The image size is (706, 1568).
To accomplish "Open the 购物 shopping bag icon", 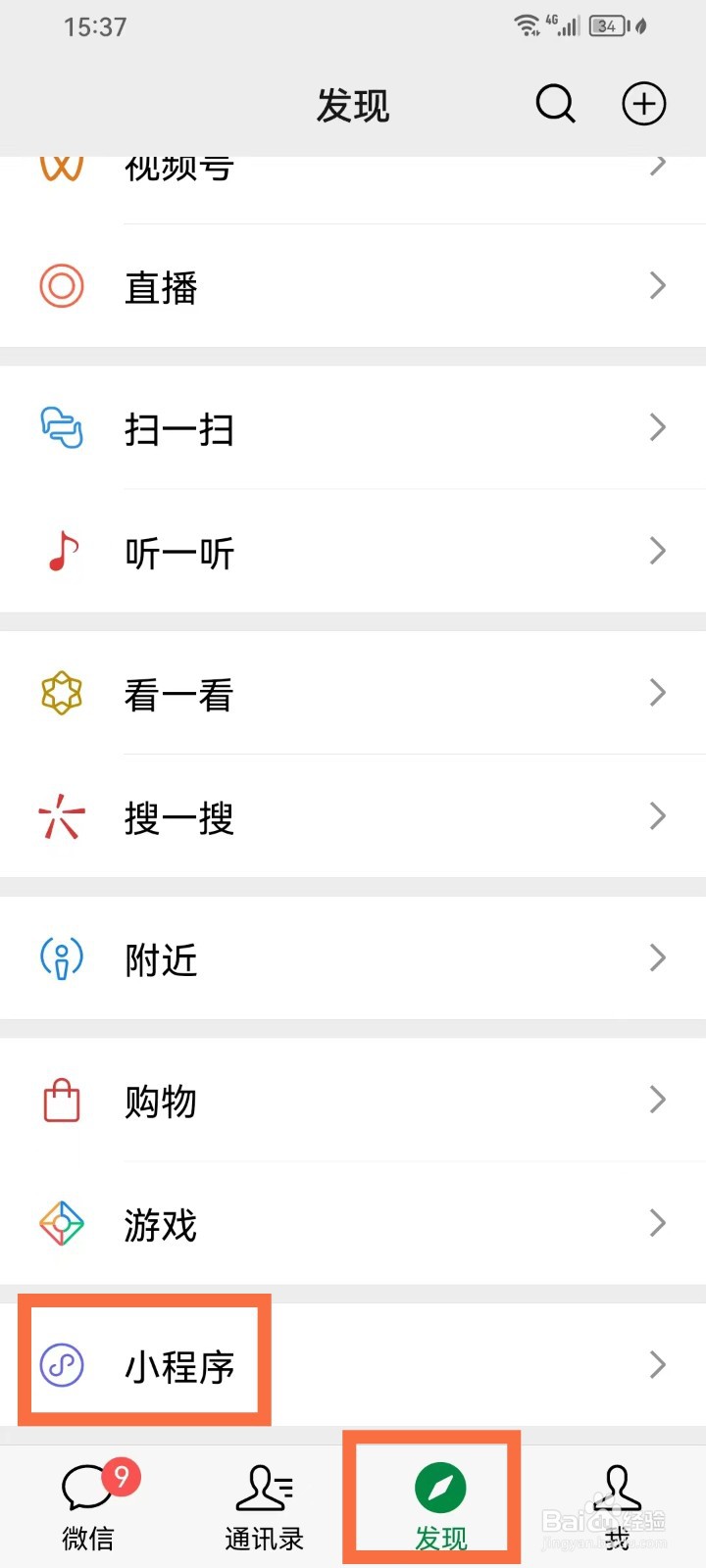I will click(x=61, y=1101).
